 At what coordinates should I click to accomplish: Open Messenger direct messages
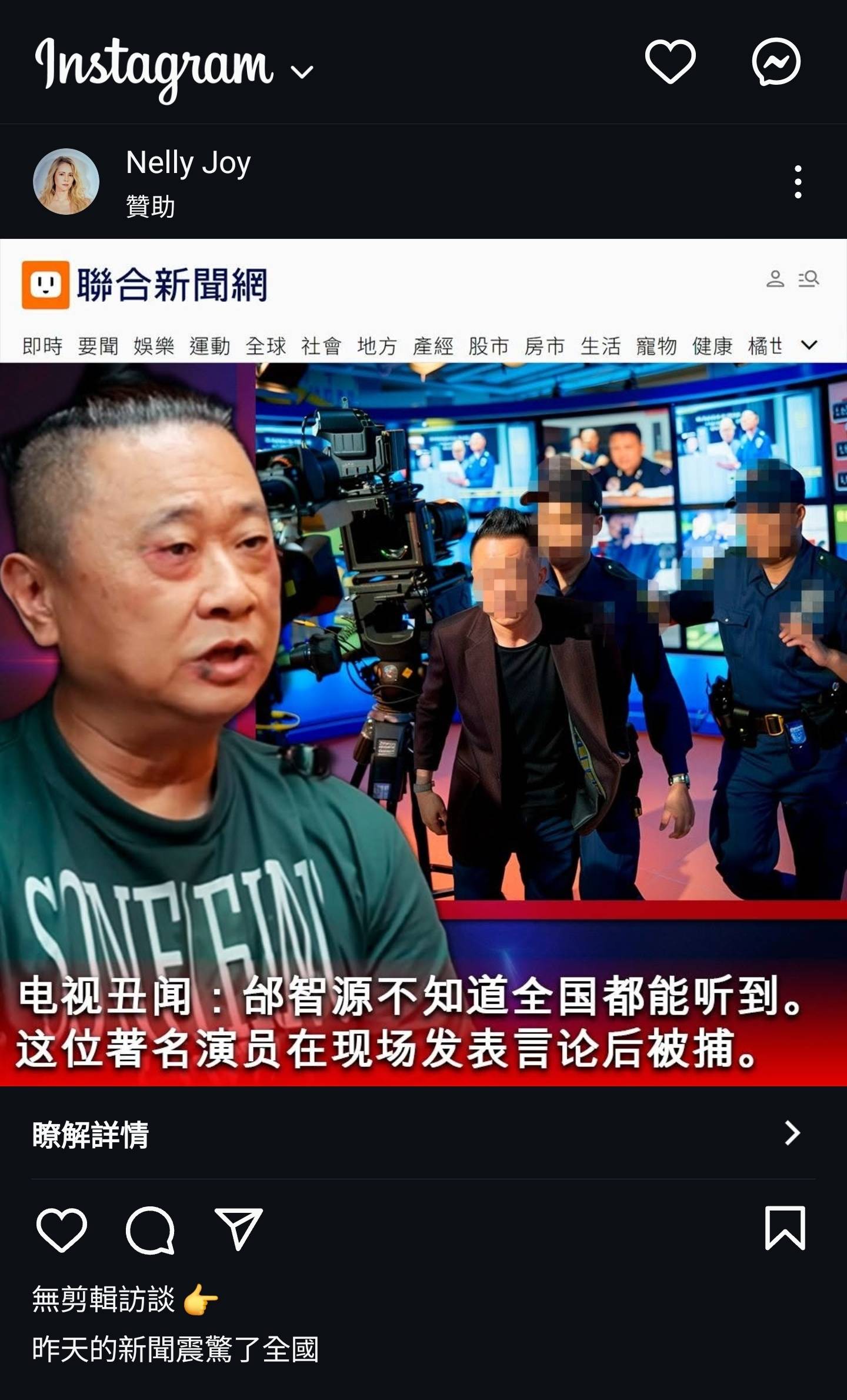pos(776,62)
